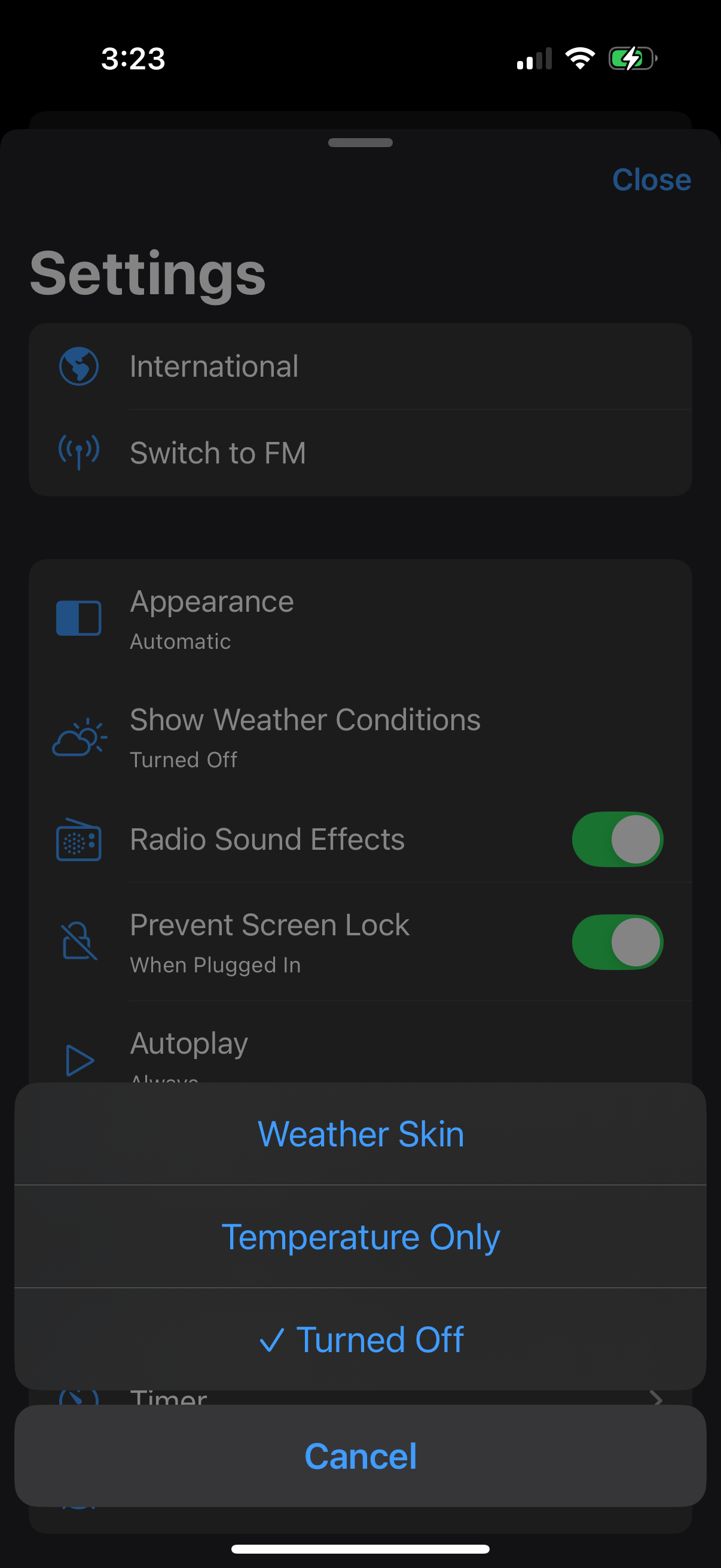Viewport: 721px width, 1568px height.
Task: Click the crossed-out lock icon for Prevent Screen Lock
Action: [x=78, y=942]
